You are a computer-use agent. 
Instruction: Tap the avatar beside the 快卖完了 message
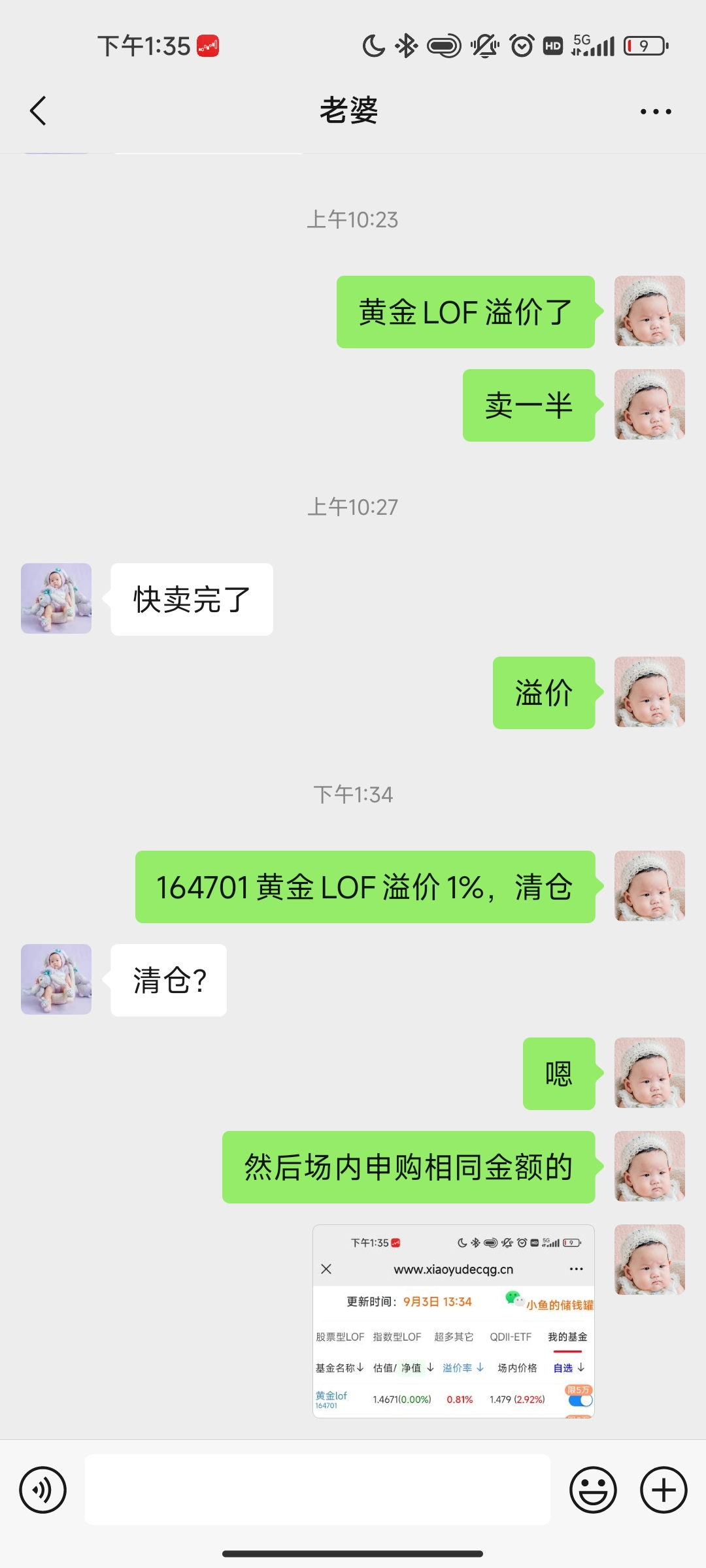[56, 598]
